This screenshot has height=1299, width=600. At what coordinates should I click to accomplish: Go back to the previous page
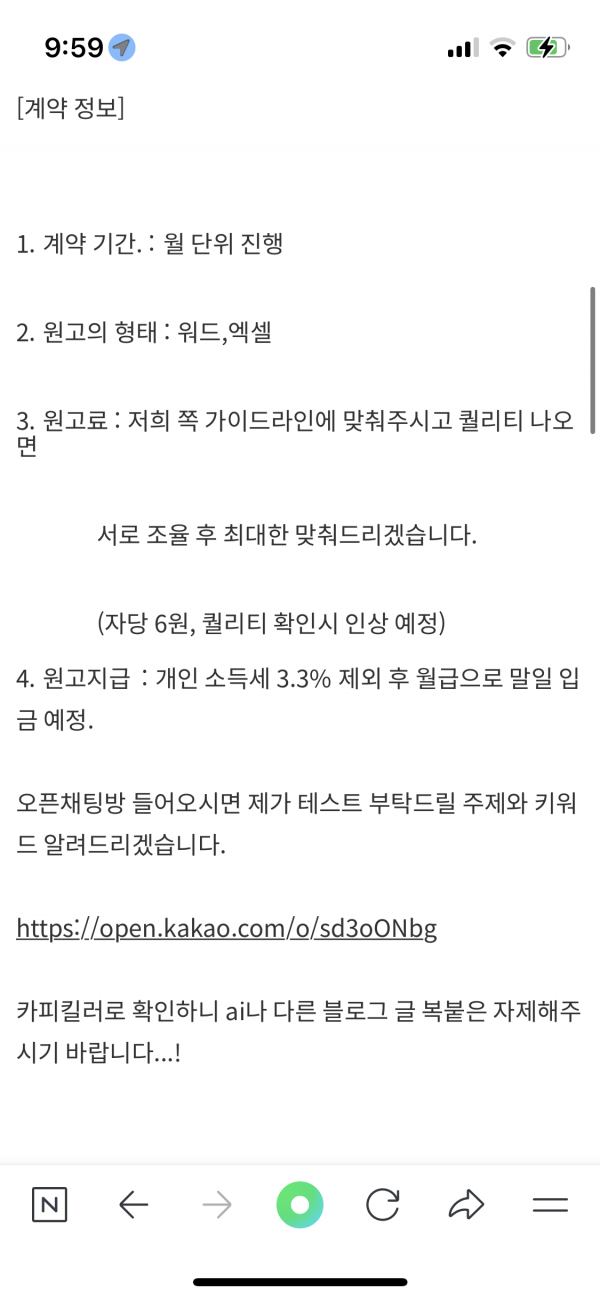tap(133, 1205)
